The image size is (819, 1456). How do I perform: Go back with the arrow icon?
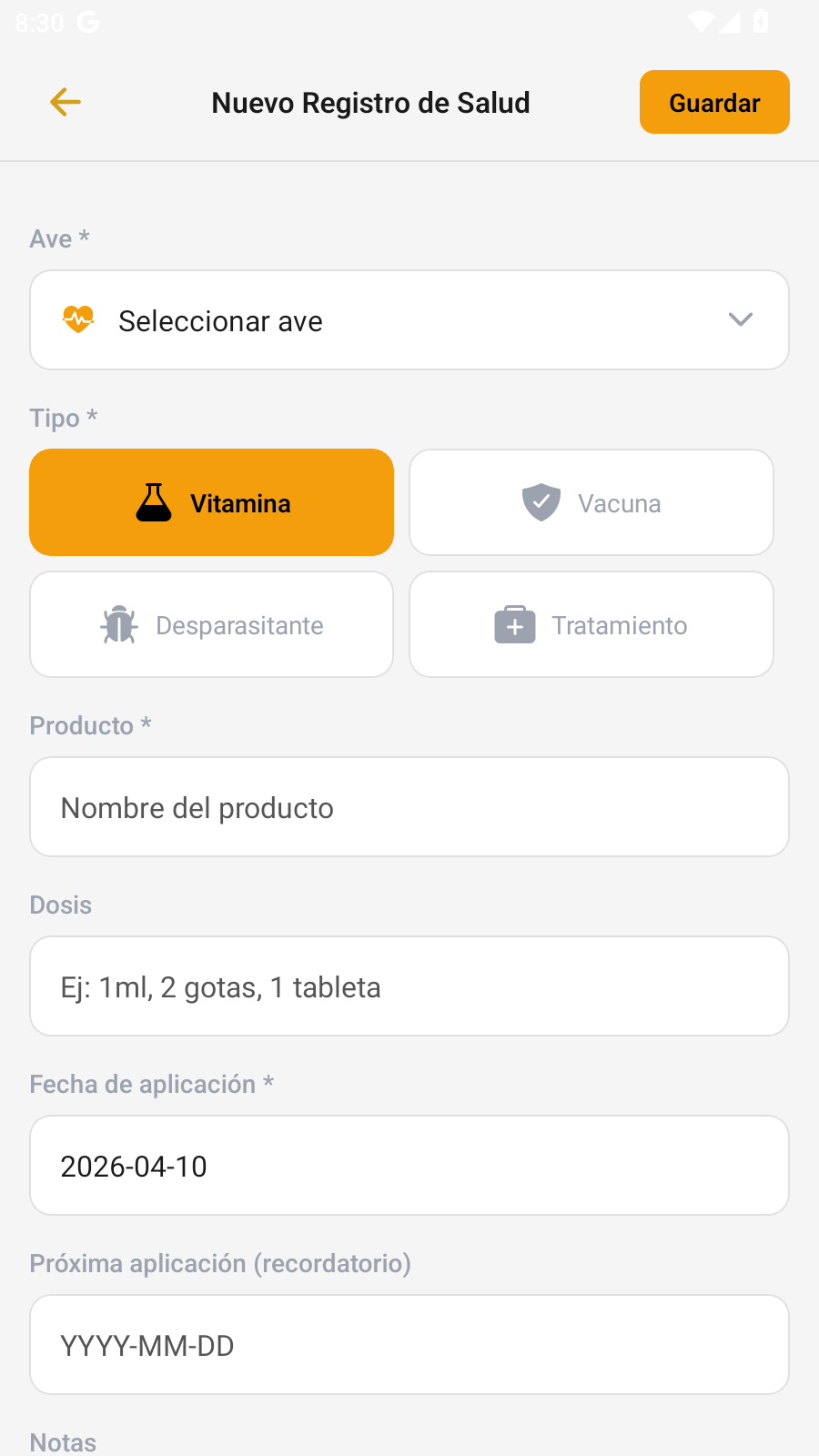click(66, 102)
